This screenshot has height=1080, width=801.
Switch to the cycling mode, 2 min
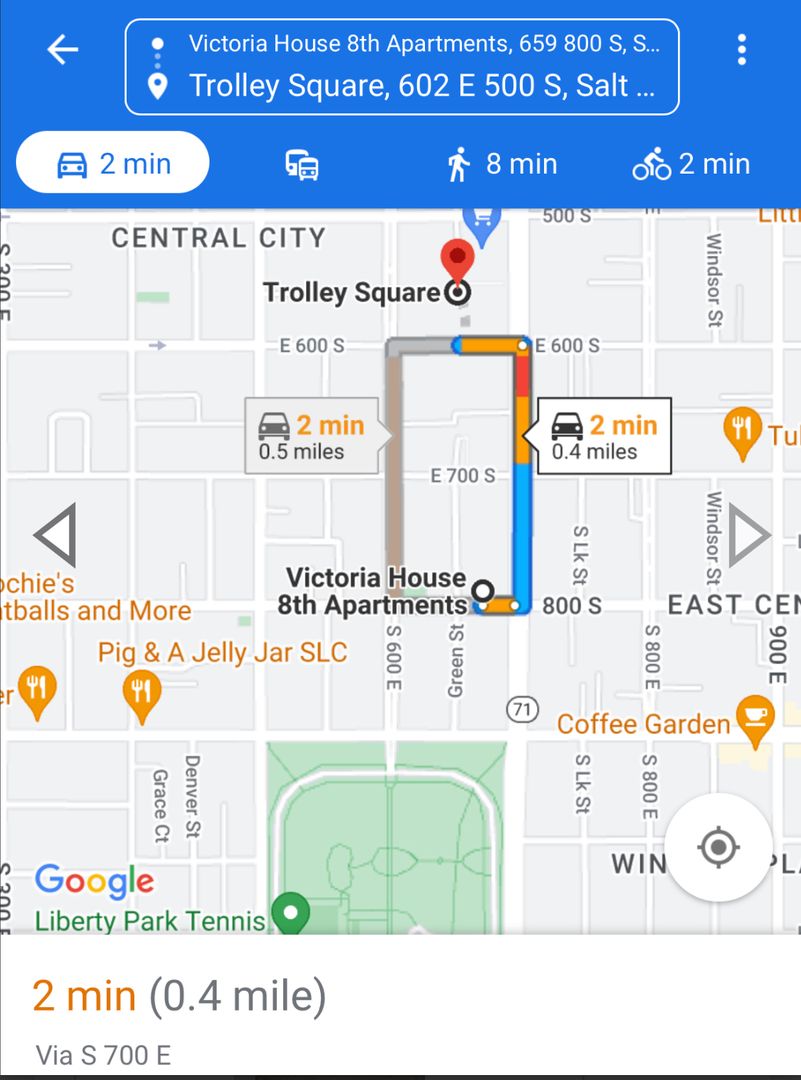point(691,164)
